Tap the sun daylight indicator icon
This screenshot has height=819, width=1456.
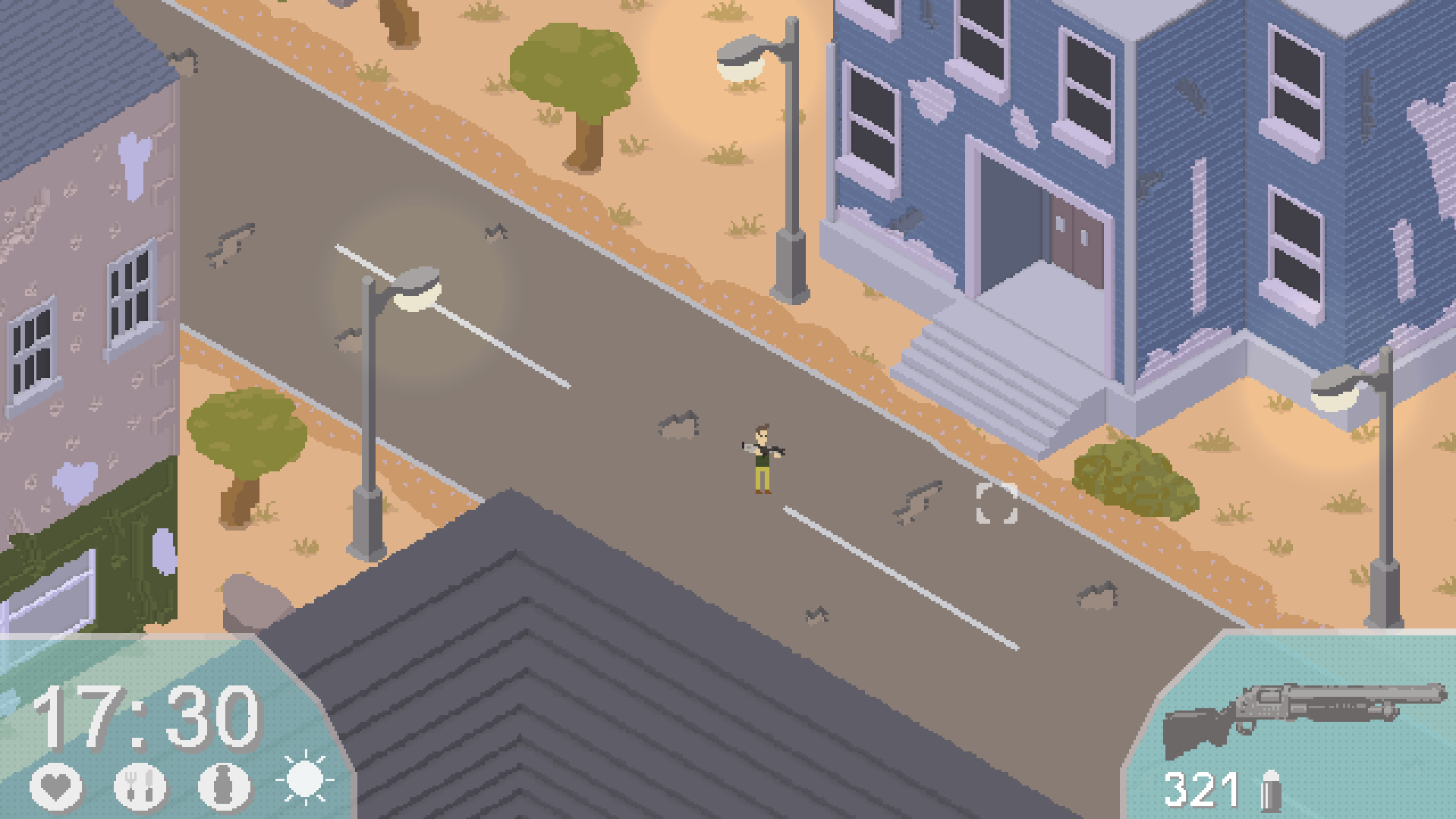[x=305, y=779]
